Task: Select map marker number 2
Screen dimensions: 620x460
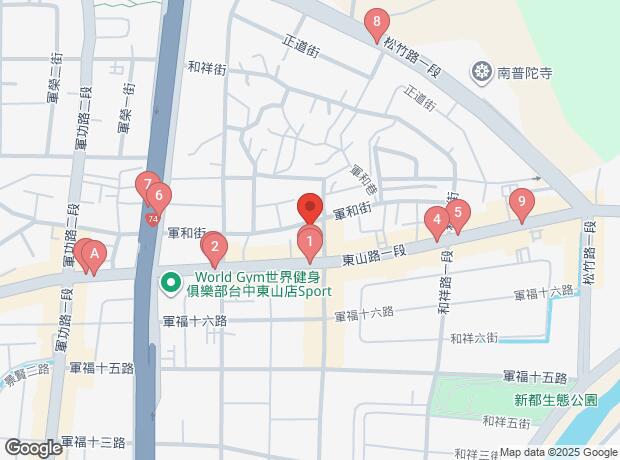Action: pyautogui.click(x=212, y=246)
